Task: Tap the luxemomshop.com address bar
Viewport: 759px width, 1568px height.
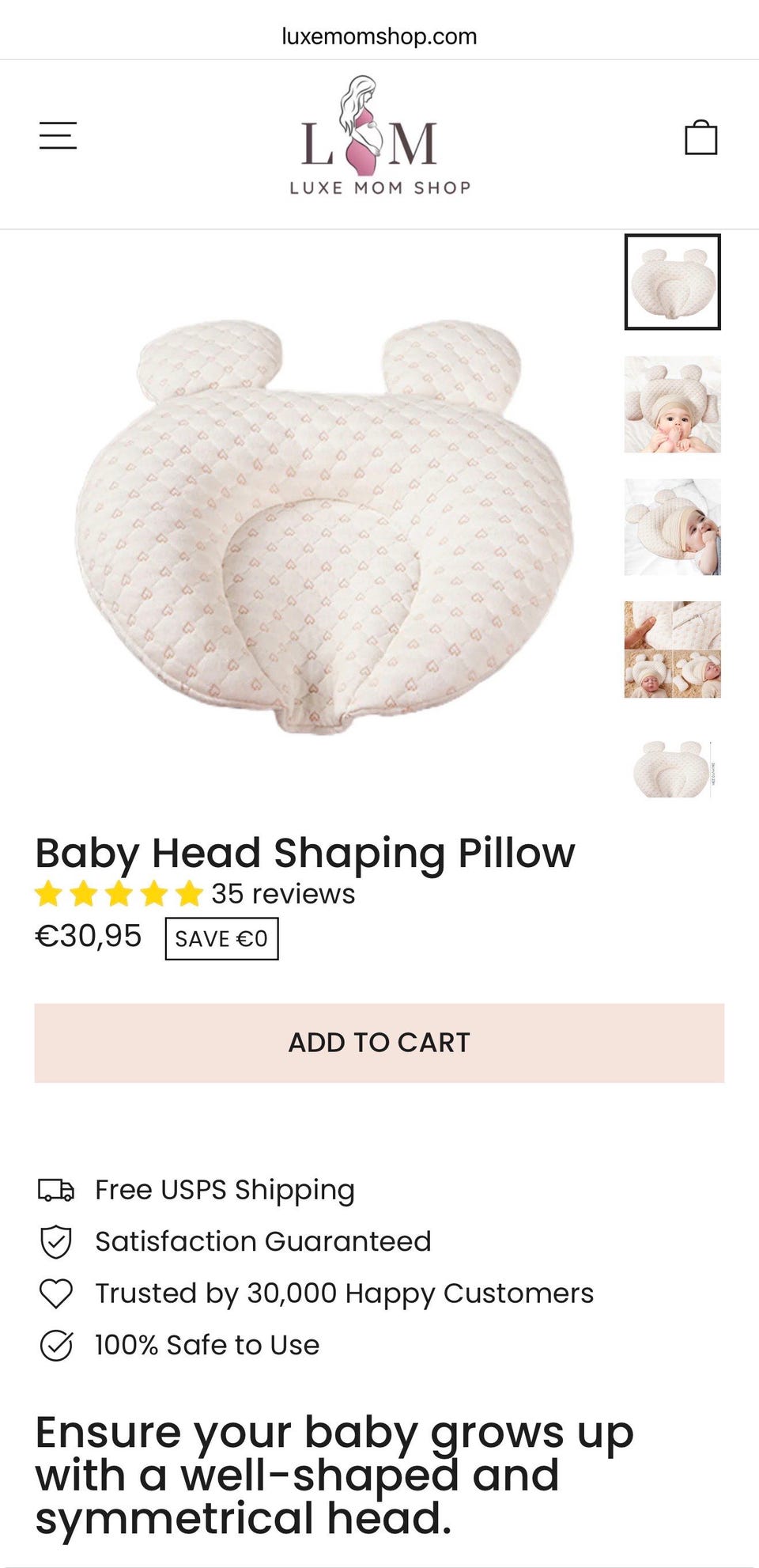Action: point(379,36)
